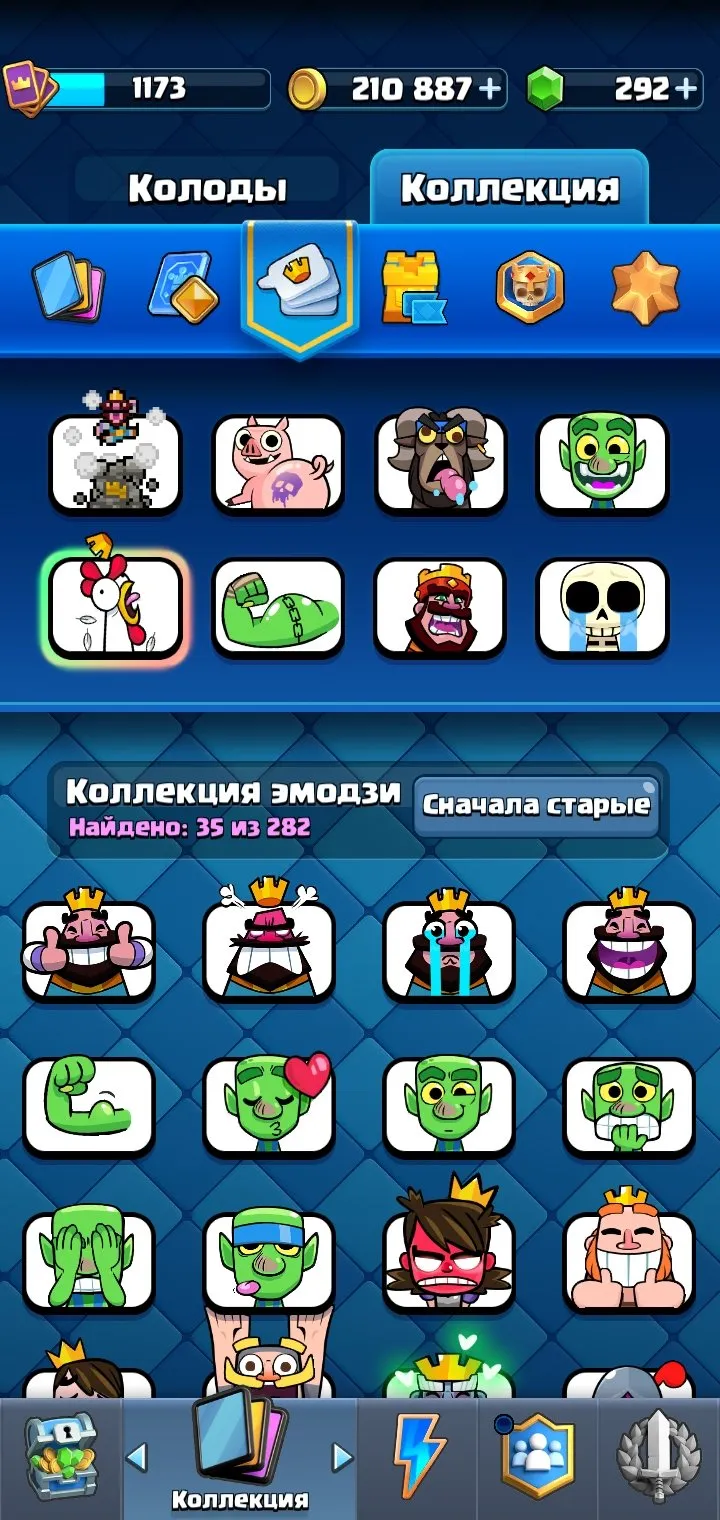
Task: Open the clan social tab
Action: point(538,1457)
